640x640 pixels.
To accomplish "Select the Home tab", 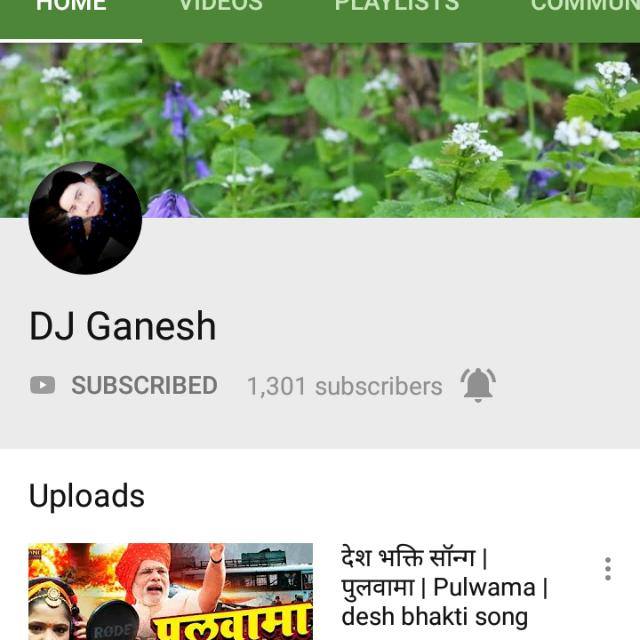I will pyautogui.click(x=71, y=6).
